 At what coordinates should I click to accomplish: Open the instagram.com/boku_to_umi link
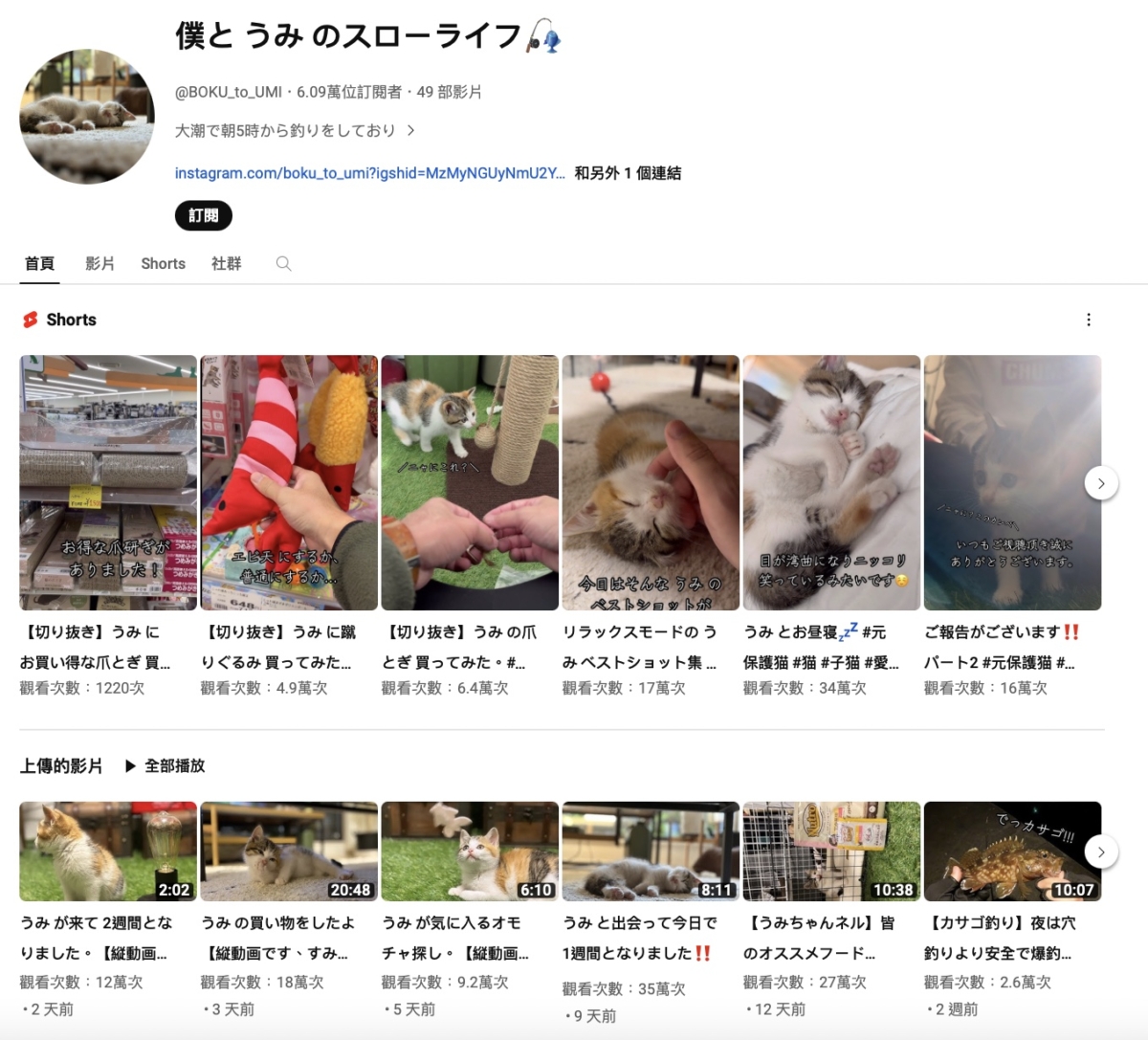pos(369,173)
